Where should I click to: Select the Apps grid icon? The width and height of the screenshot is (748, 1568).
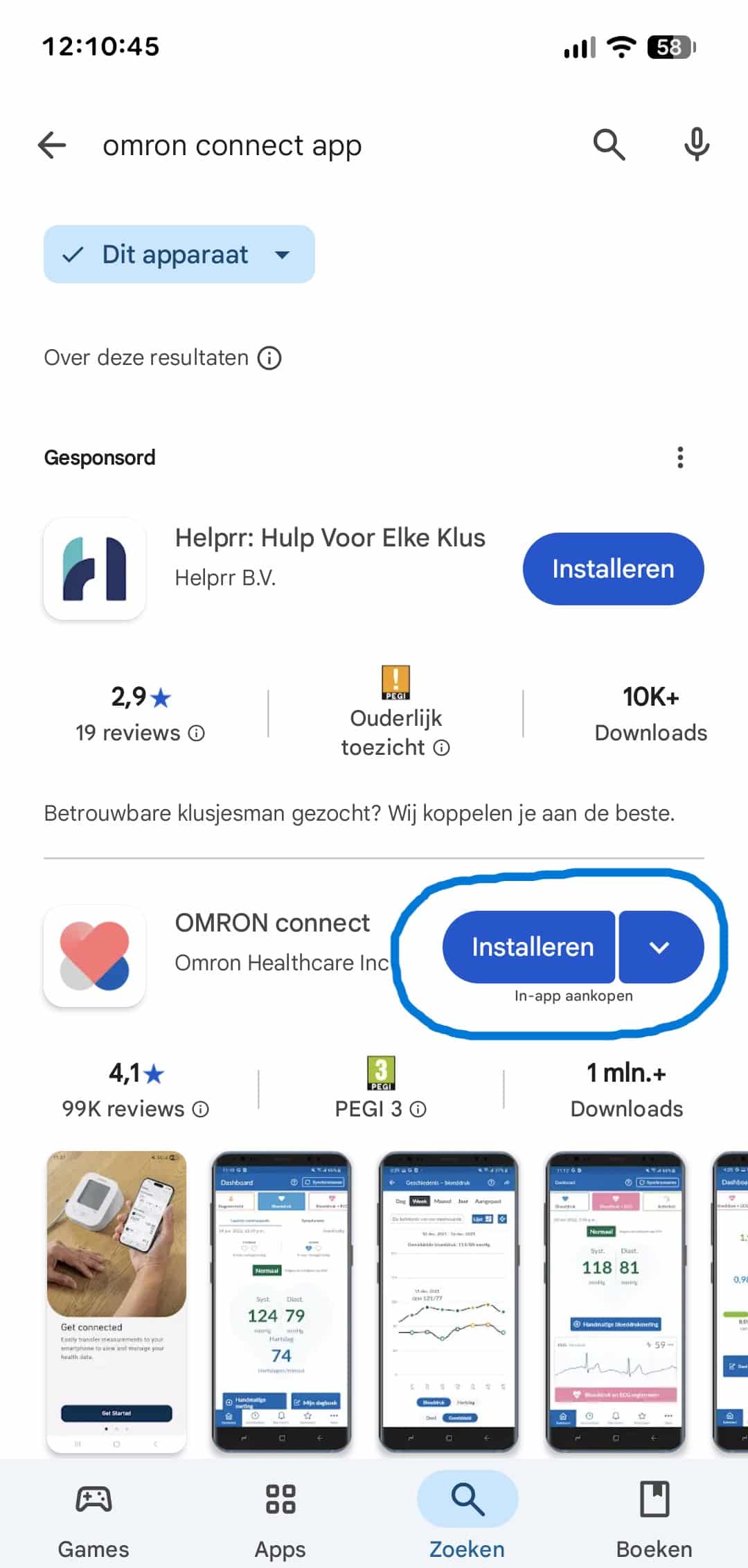pyautogui.click(x=279, y=1498)
